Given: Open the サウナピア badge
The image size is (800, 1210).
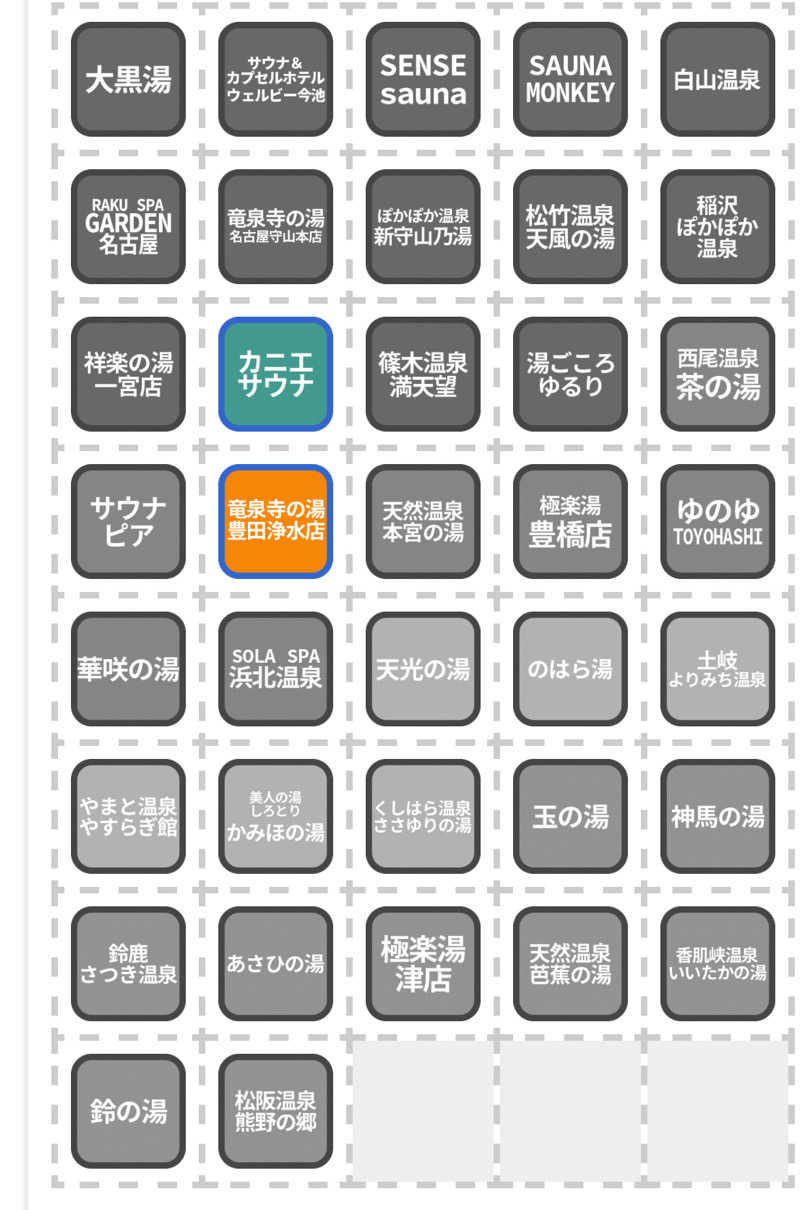Looking at the screenshot, I should point(127,521).
